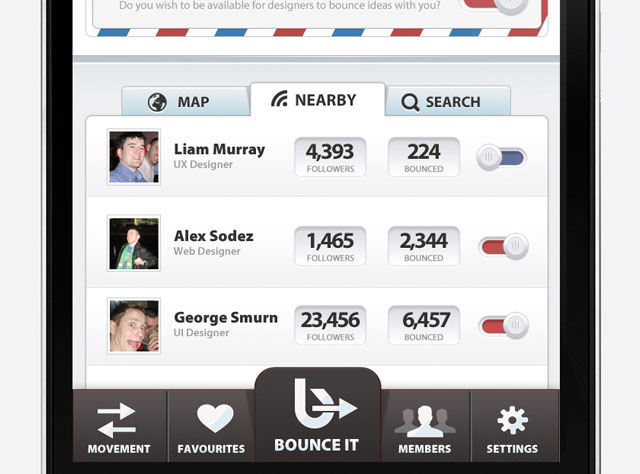Open George Smurn's profile row
Viewport: 640px width, 474px height.
(x=225, y=324)
